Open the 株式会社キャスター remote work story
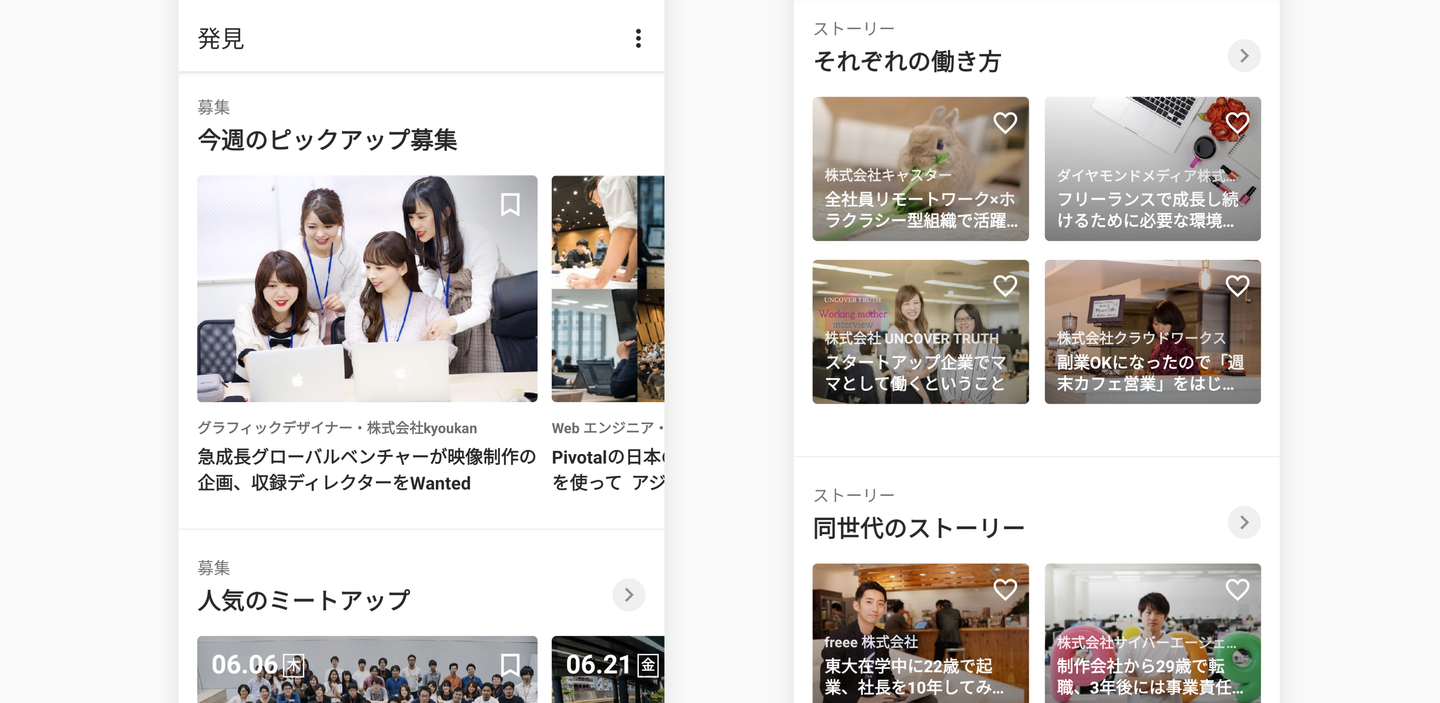This screenshot has width=1440, height=703. 920,185
